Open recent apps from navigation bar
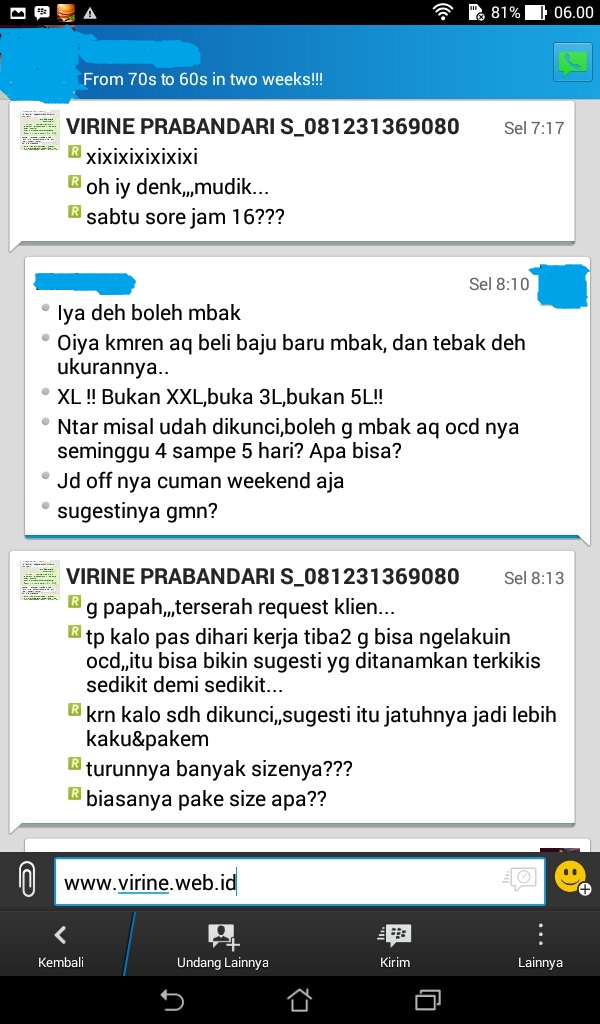 tap(427, 1000)
